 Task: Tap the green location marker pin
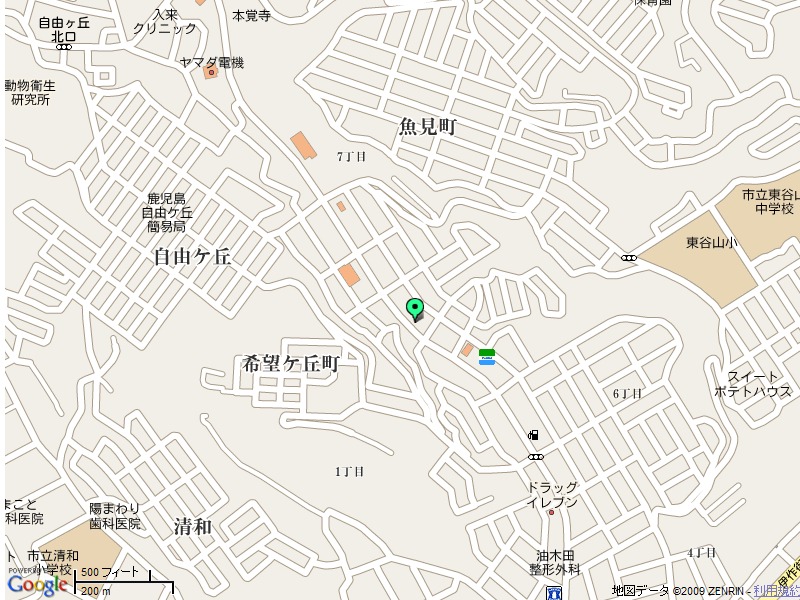click(415, 308)
